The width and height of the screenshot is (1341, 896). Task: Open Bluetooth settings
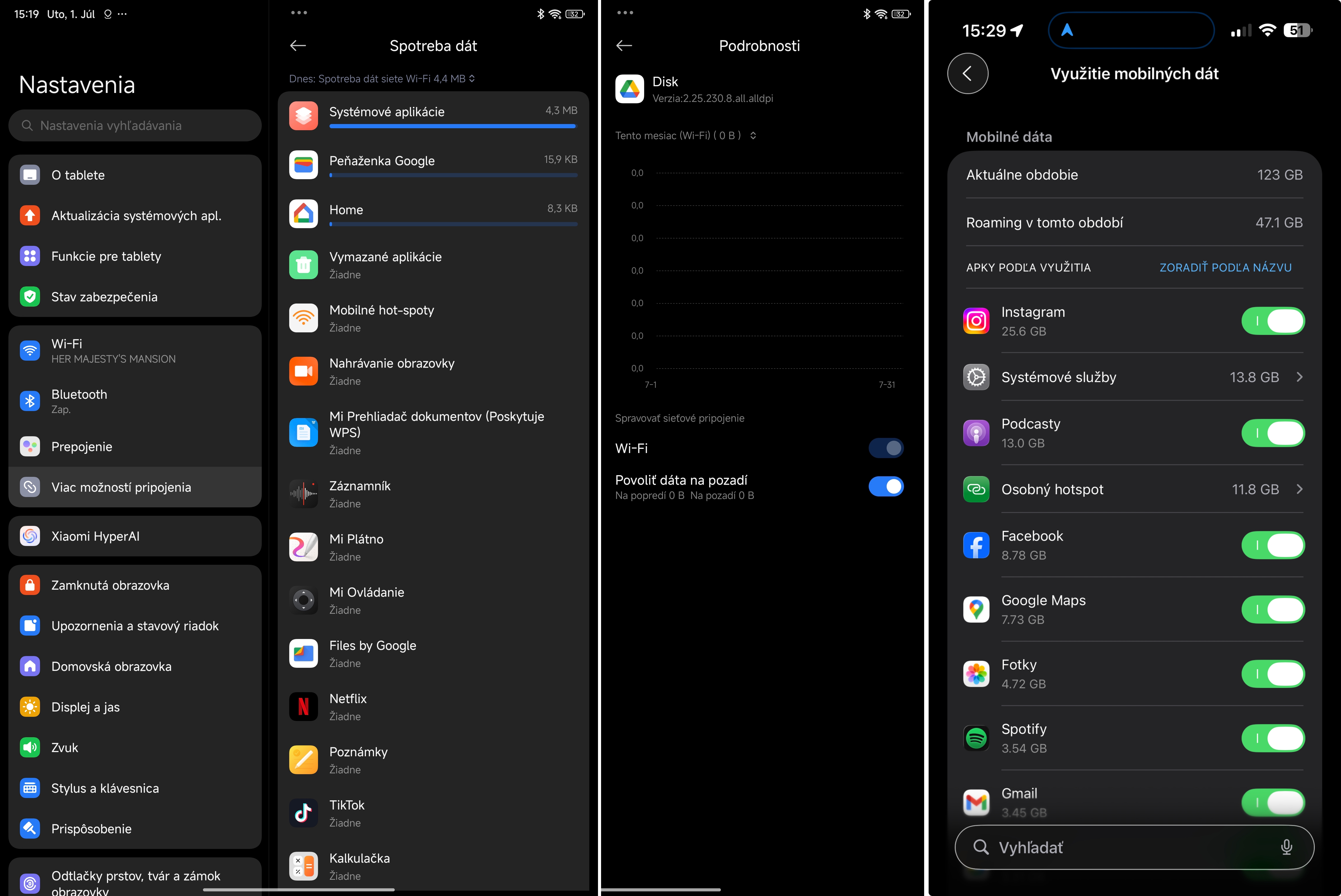(135, 401)
